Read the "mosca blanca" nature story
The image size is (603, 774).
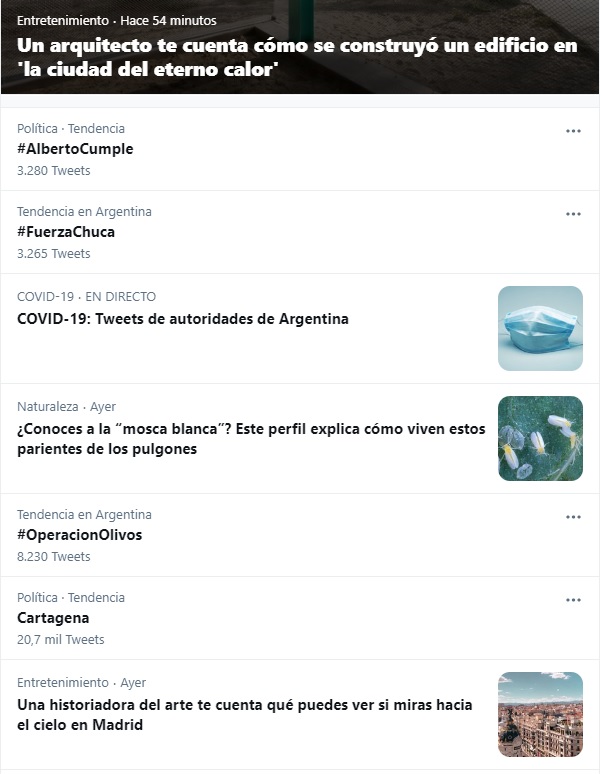[x=251, y=439]
